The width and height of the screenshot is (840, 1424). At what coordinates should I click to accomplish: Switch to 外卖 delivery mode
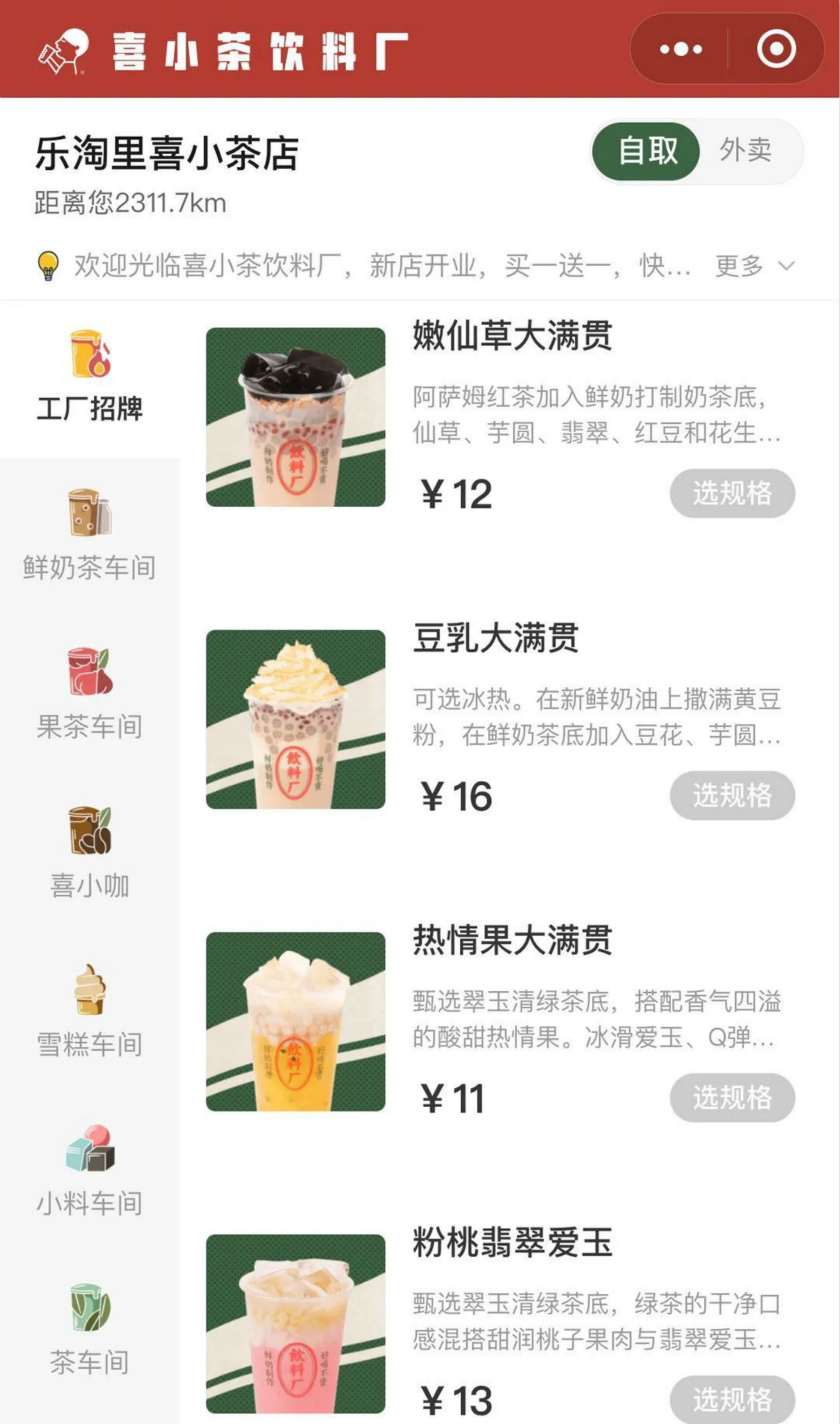click(x=746, y=151)
